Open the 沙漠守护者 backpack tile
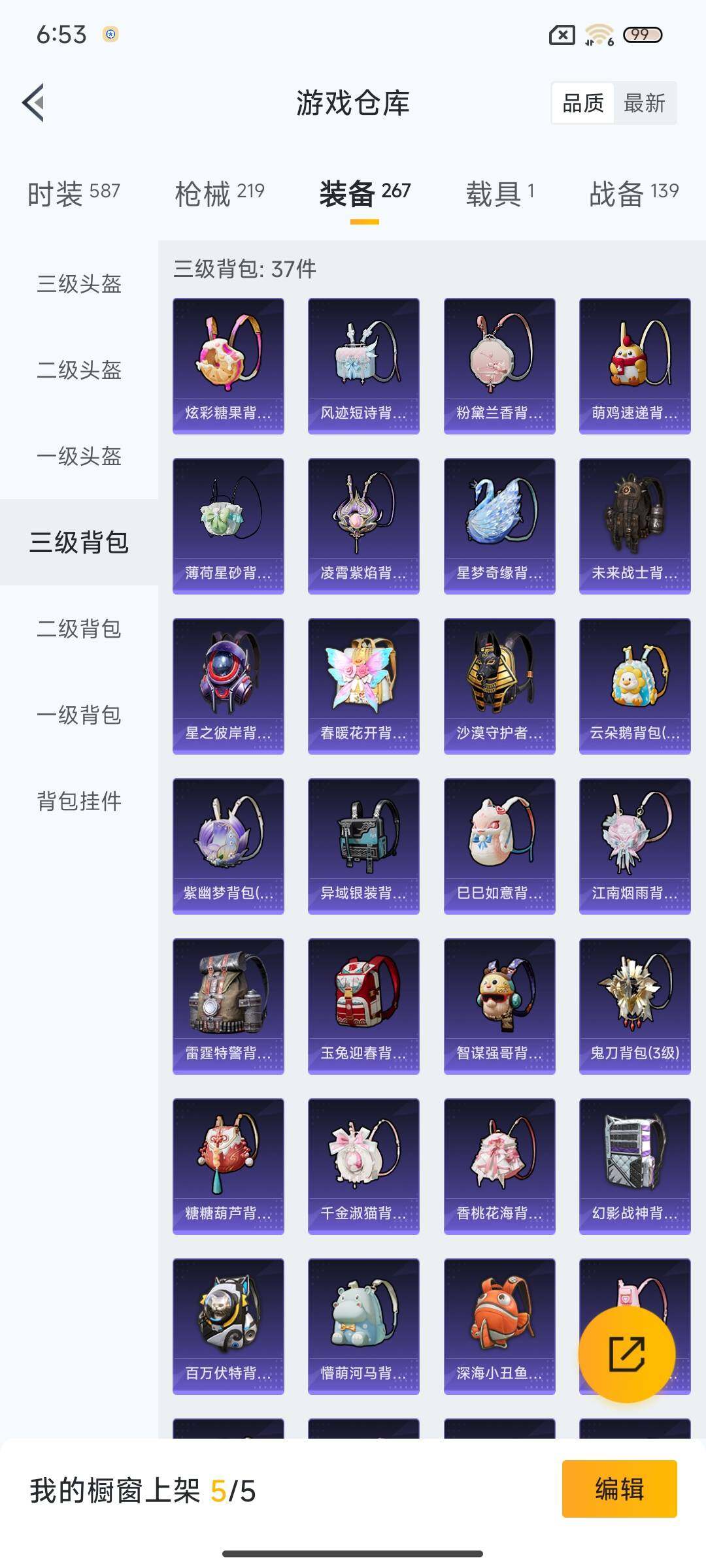This screenshot has width=706, height=1568. tap(499, 686)
